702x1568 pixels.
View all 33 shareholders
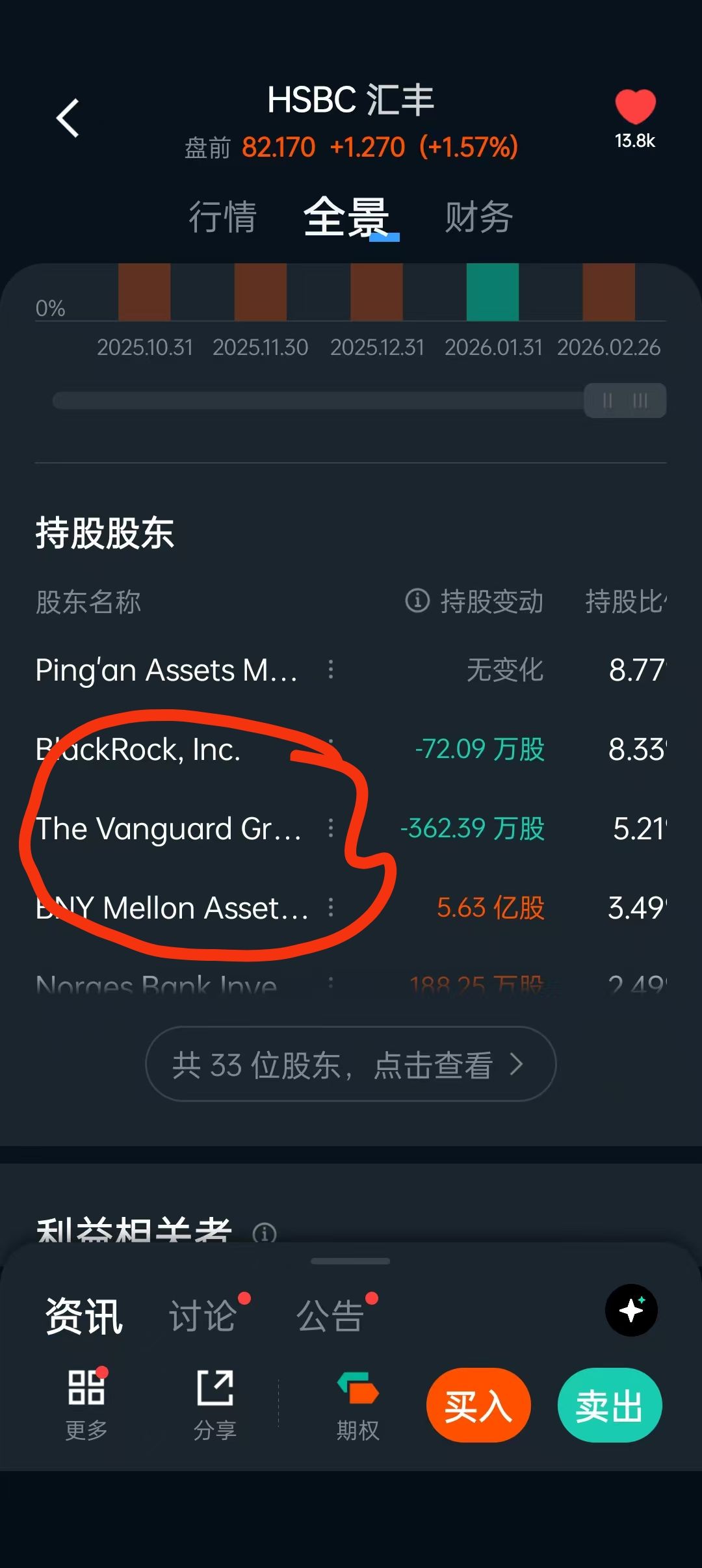click(351, 1064)
